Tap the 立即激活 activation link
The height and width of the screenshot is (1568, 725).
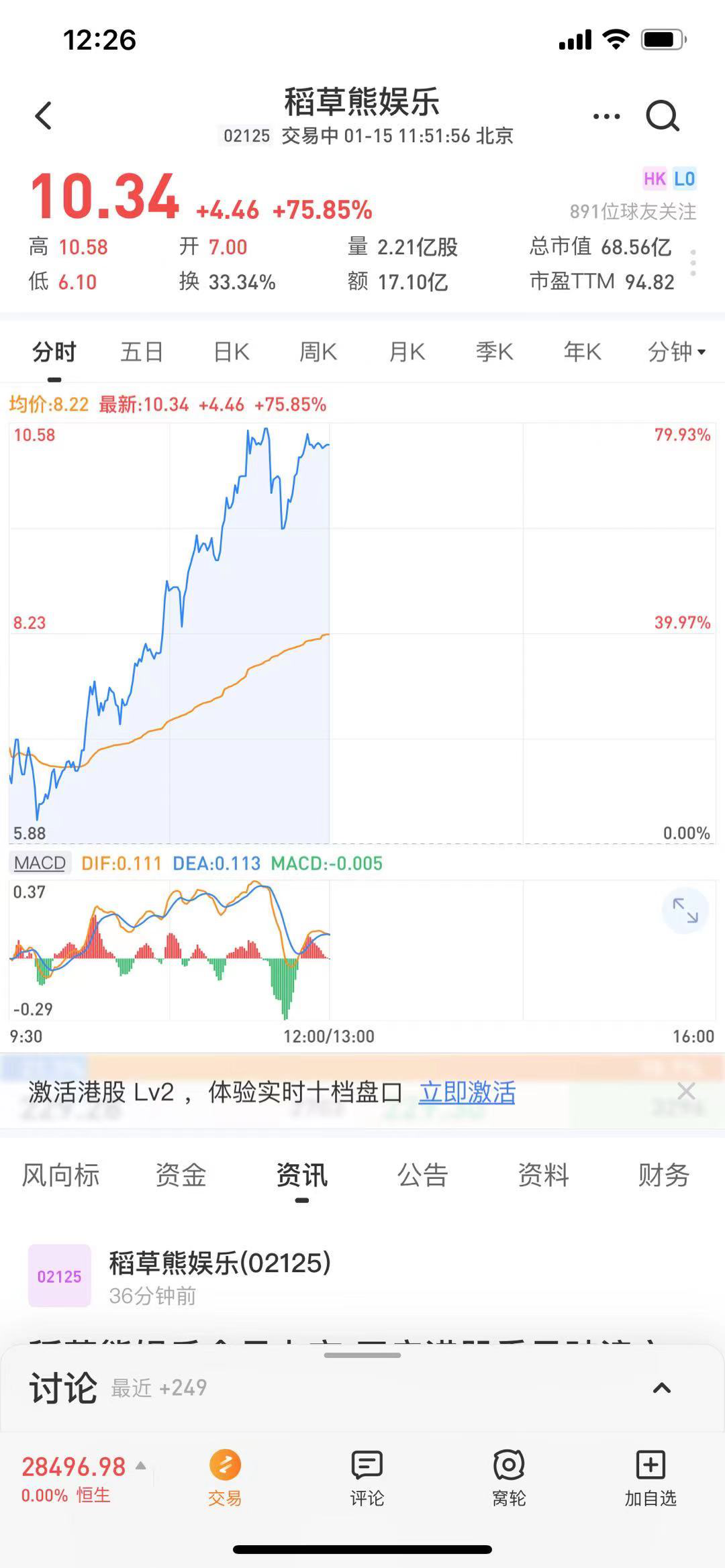coord(468,1091)
